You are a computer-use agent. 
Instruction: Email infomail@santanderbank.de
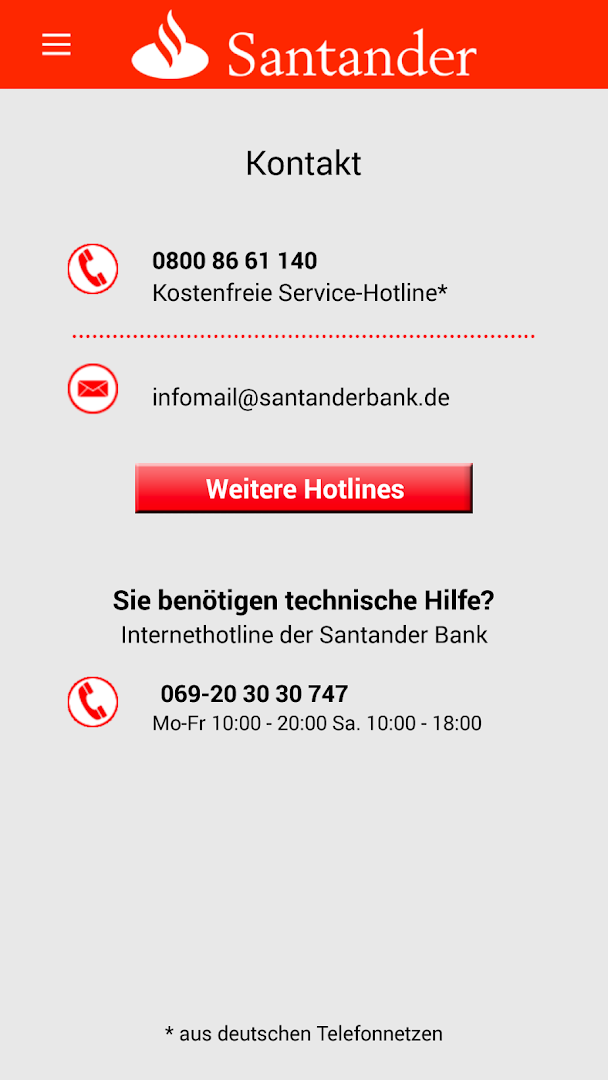click(x=300, y=397)
